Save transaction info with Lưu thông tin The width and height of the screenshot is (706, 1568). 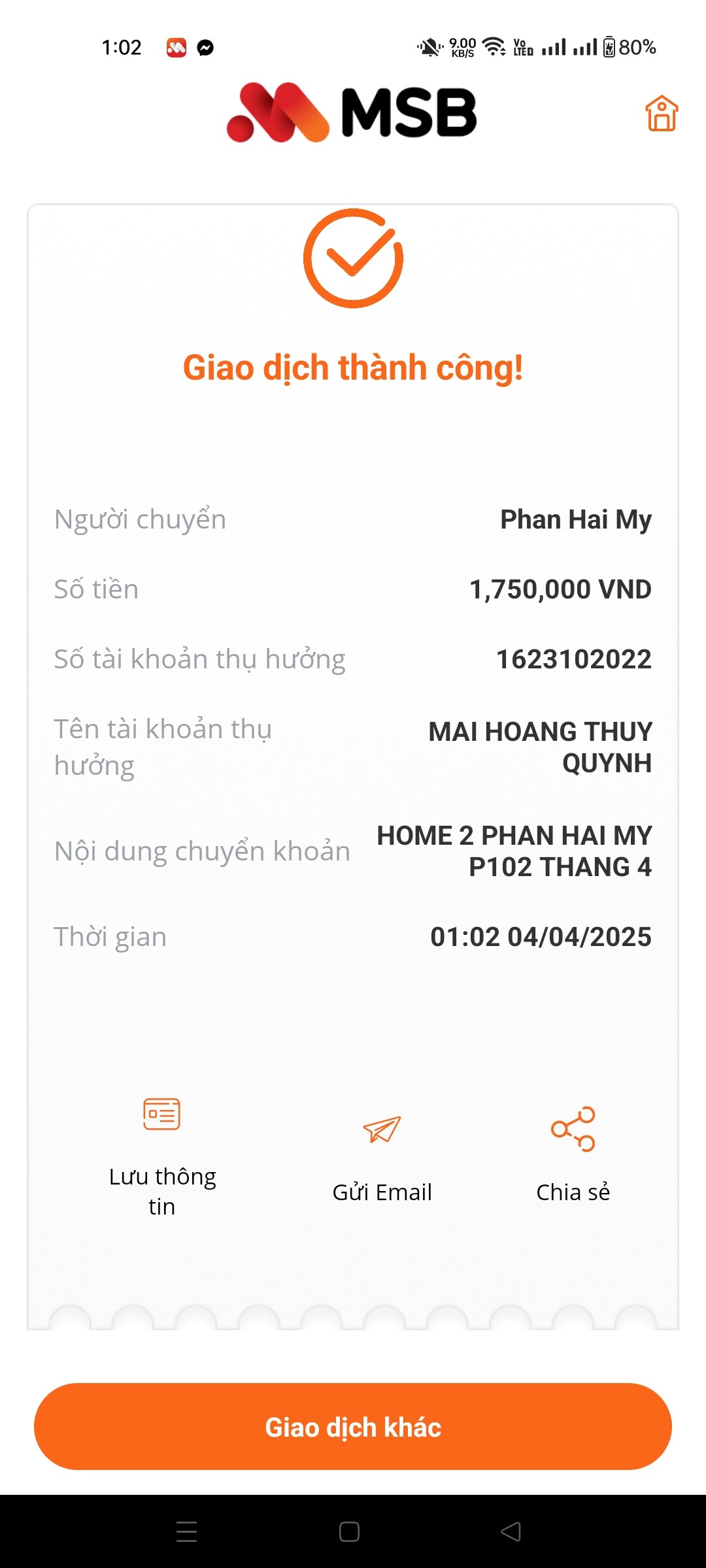[162, 1153]
